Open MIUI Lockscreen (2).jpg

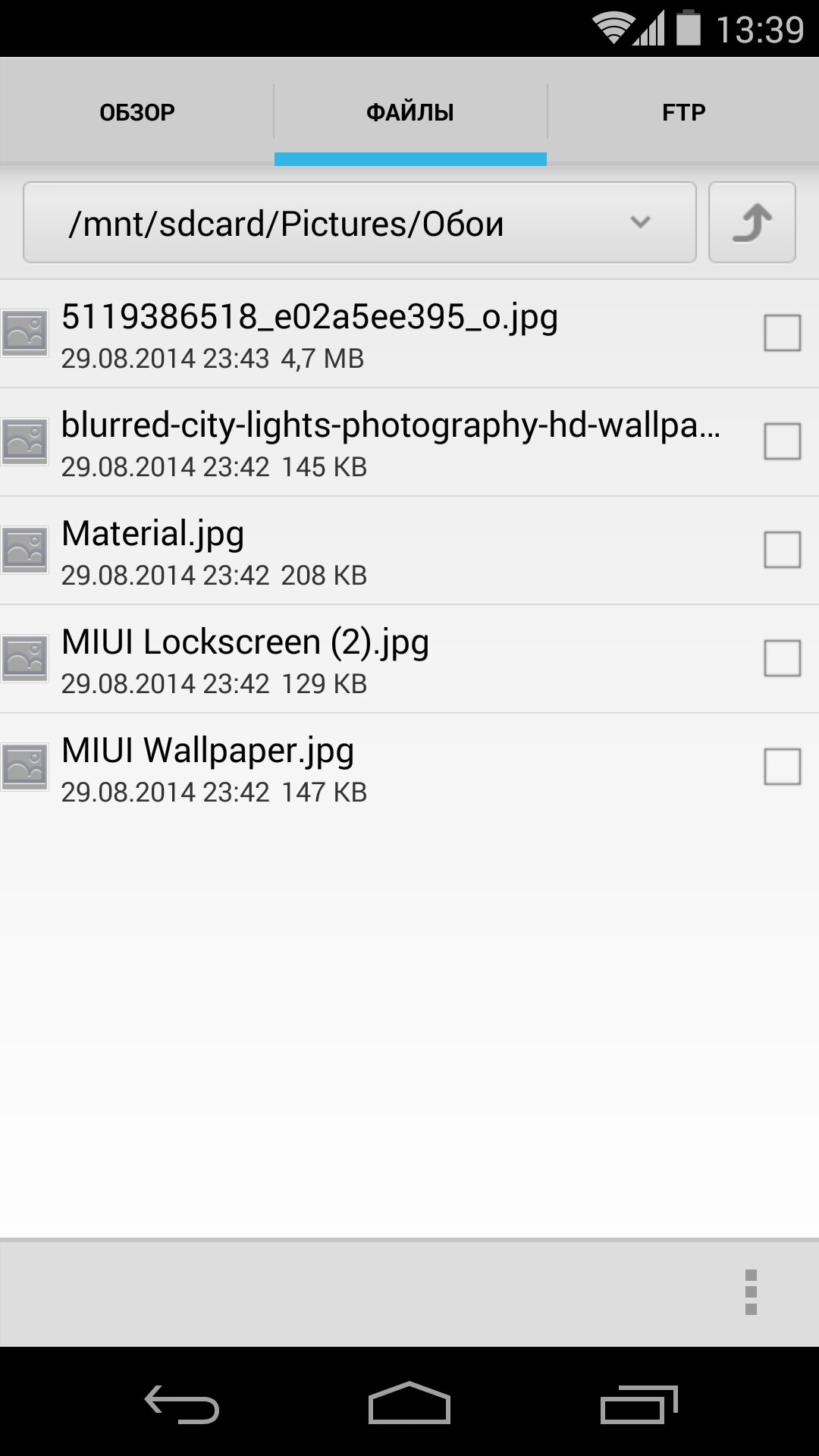[x=245, y=659]
